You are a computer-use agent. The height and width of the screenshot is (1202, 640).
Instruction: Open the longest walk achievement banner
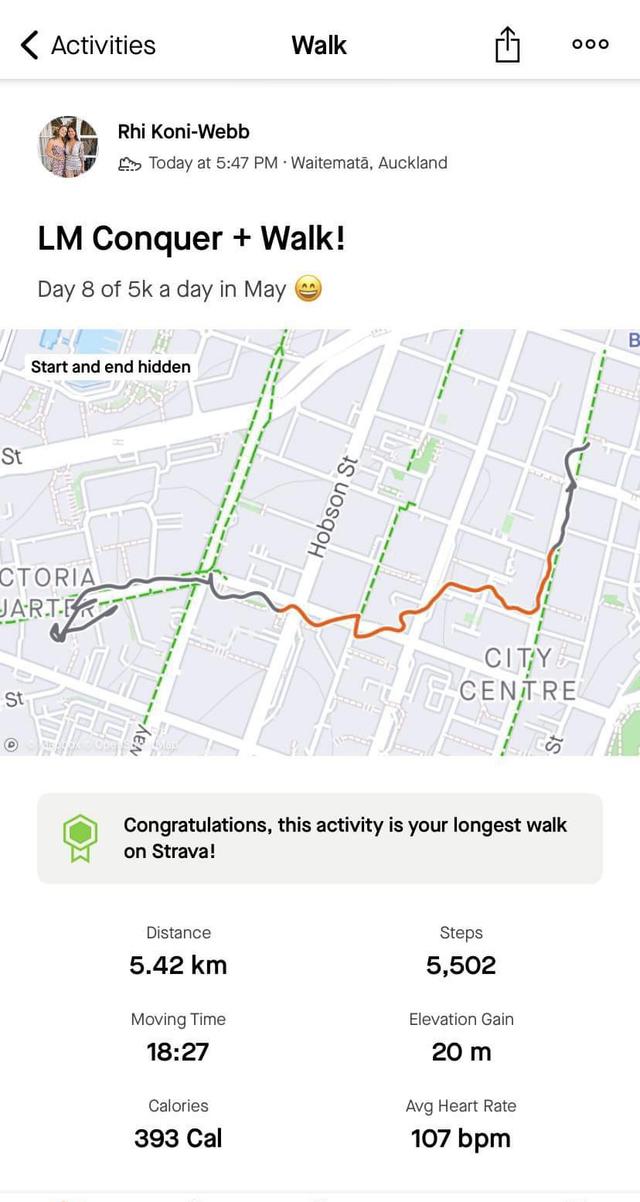click(x=320, y=838)
